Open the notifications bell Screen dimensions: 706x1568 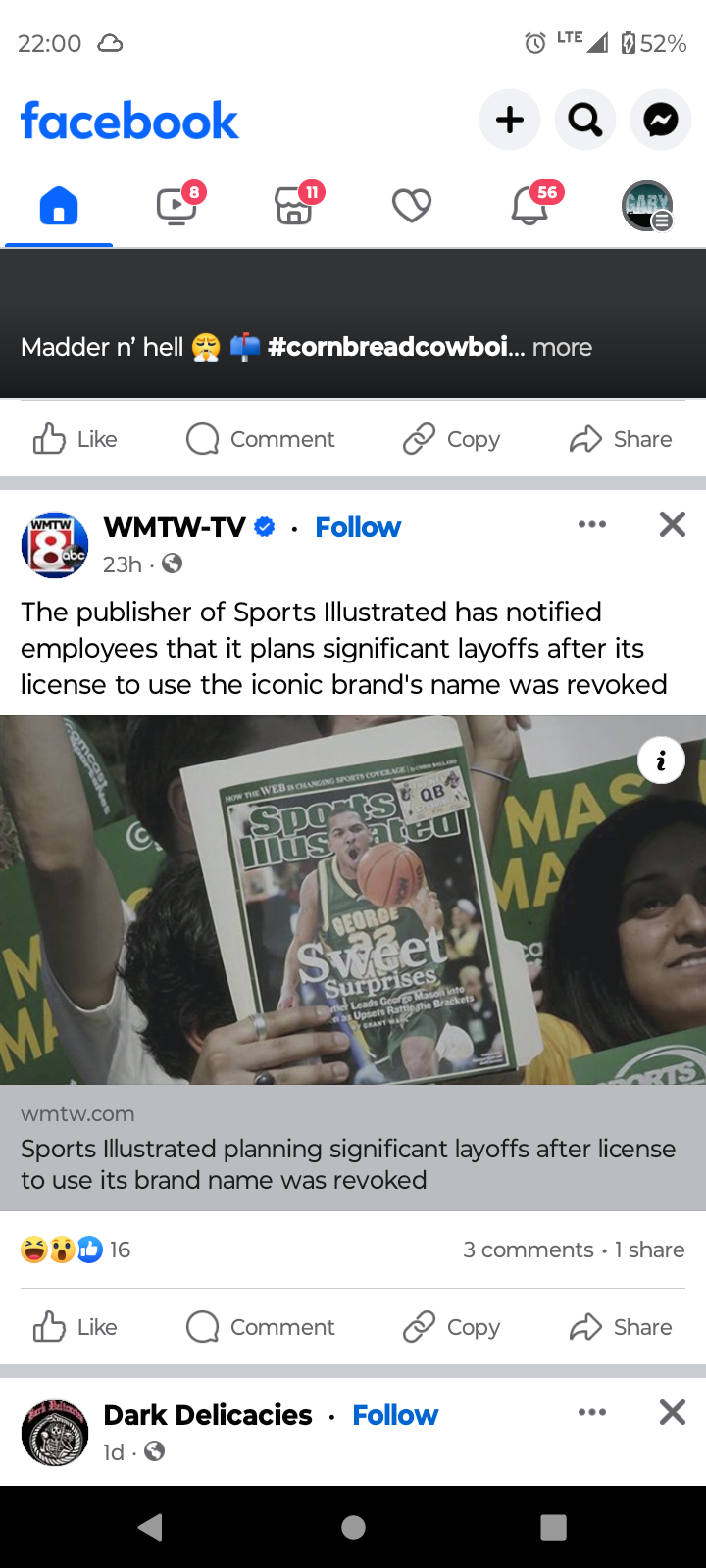(529, 206)
